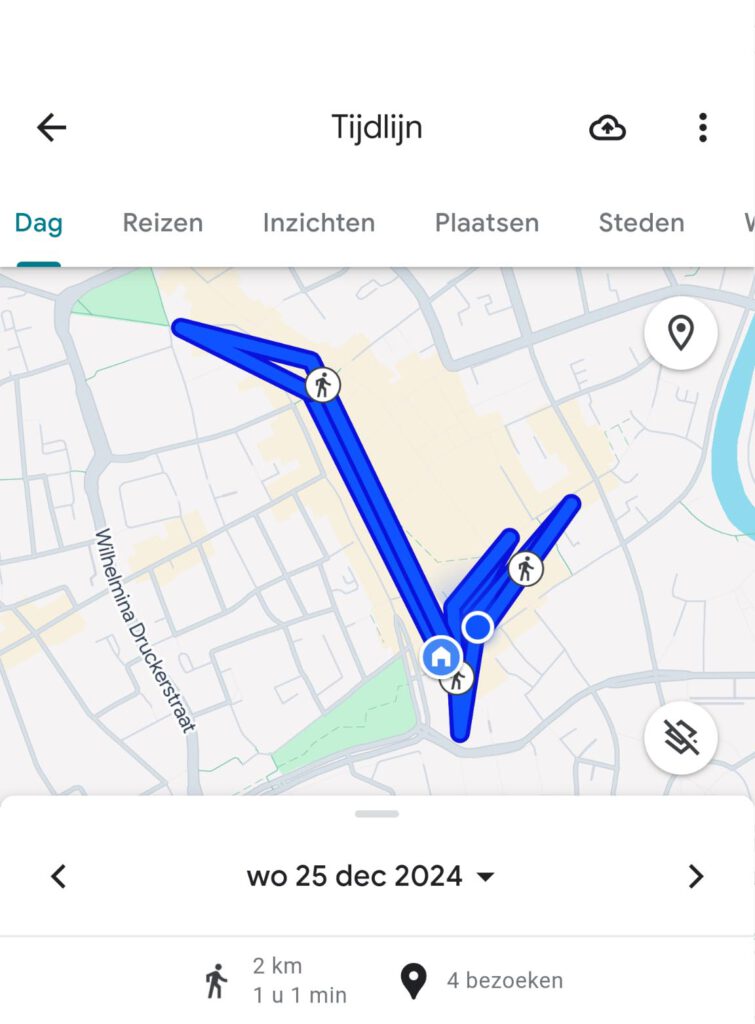The height and width of the screenshot is (1024, 755).
Task: Tap the location pin button on map
Action: point(680,333)
